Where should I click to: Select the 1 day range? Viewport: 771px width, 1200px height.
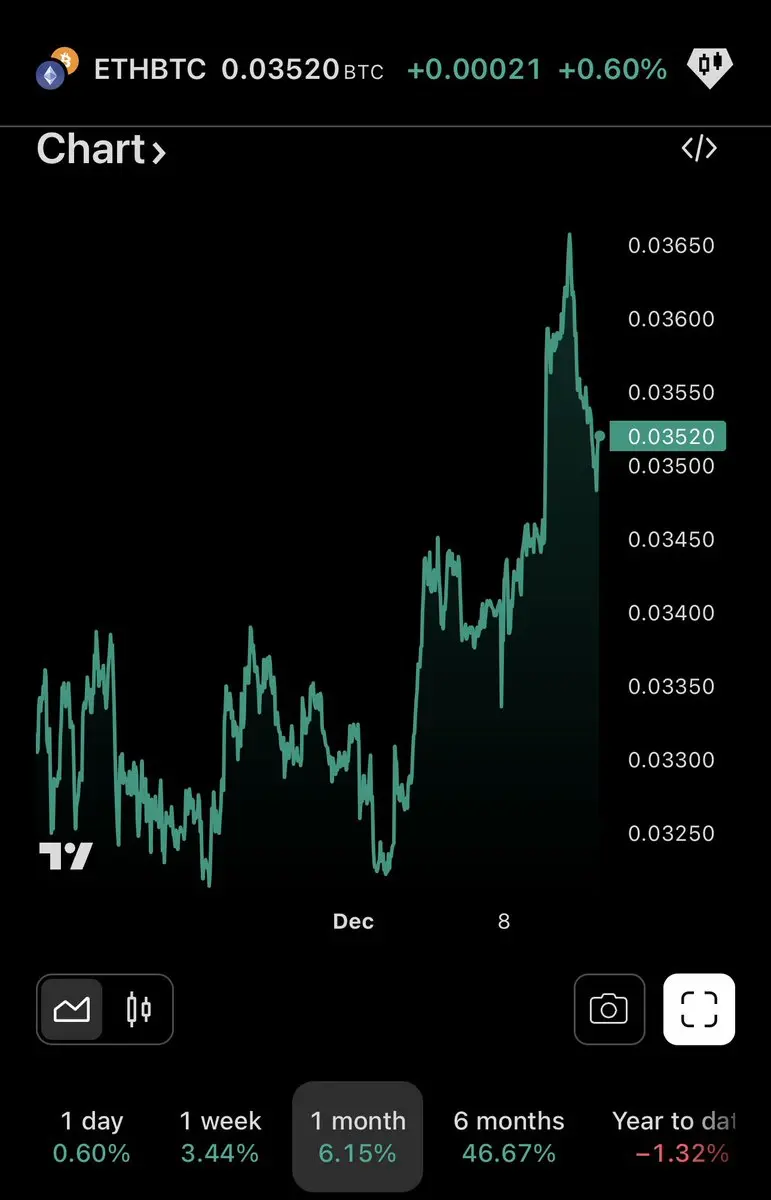click(x=92, y=1136)
